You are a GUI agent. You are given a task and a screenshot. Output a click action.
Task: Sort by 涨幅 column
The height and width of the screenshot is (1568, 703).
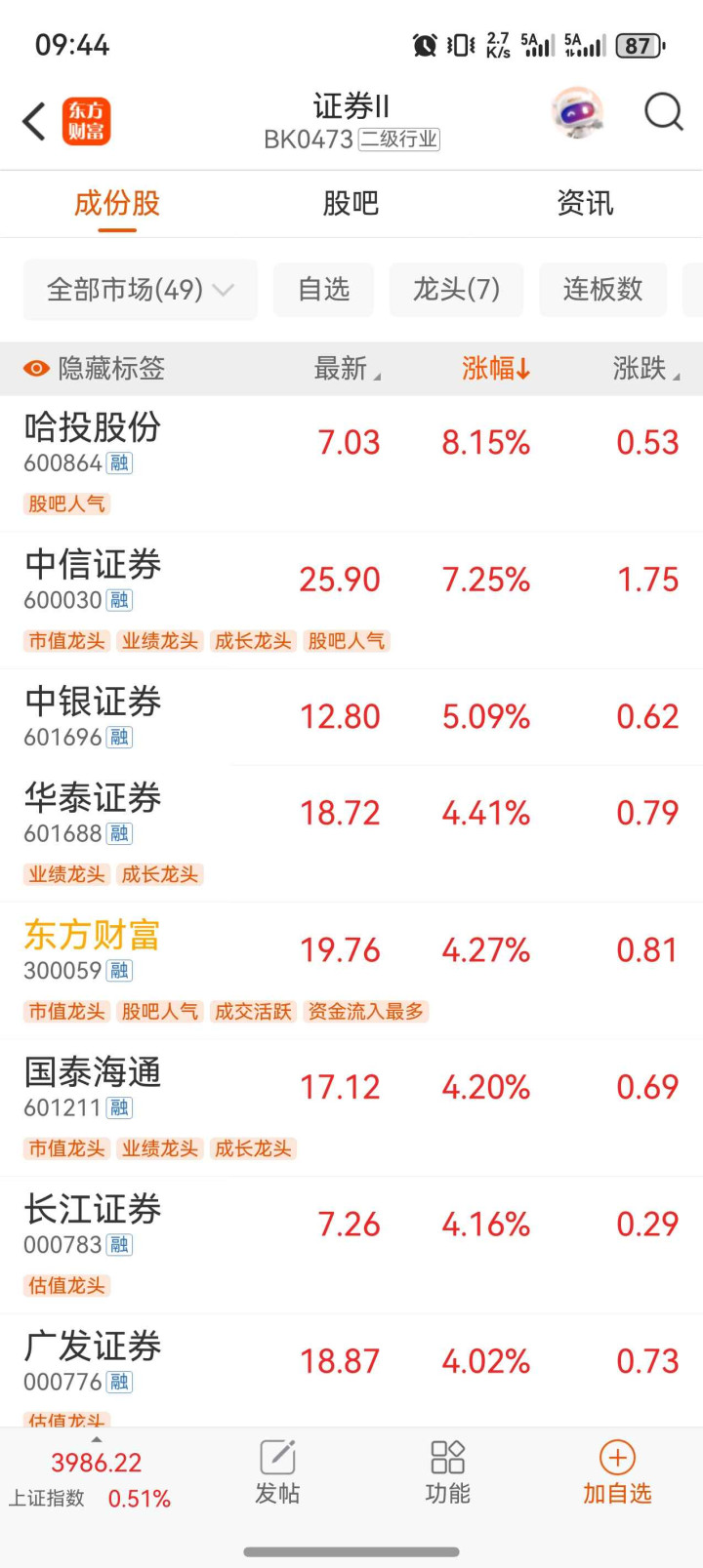(x=495, y=369)
